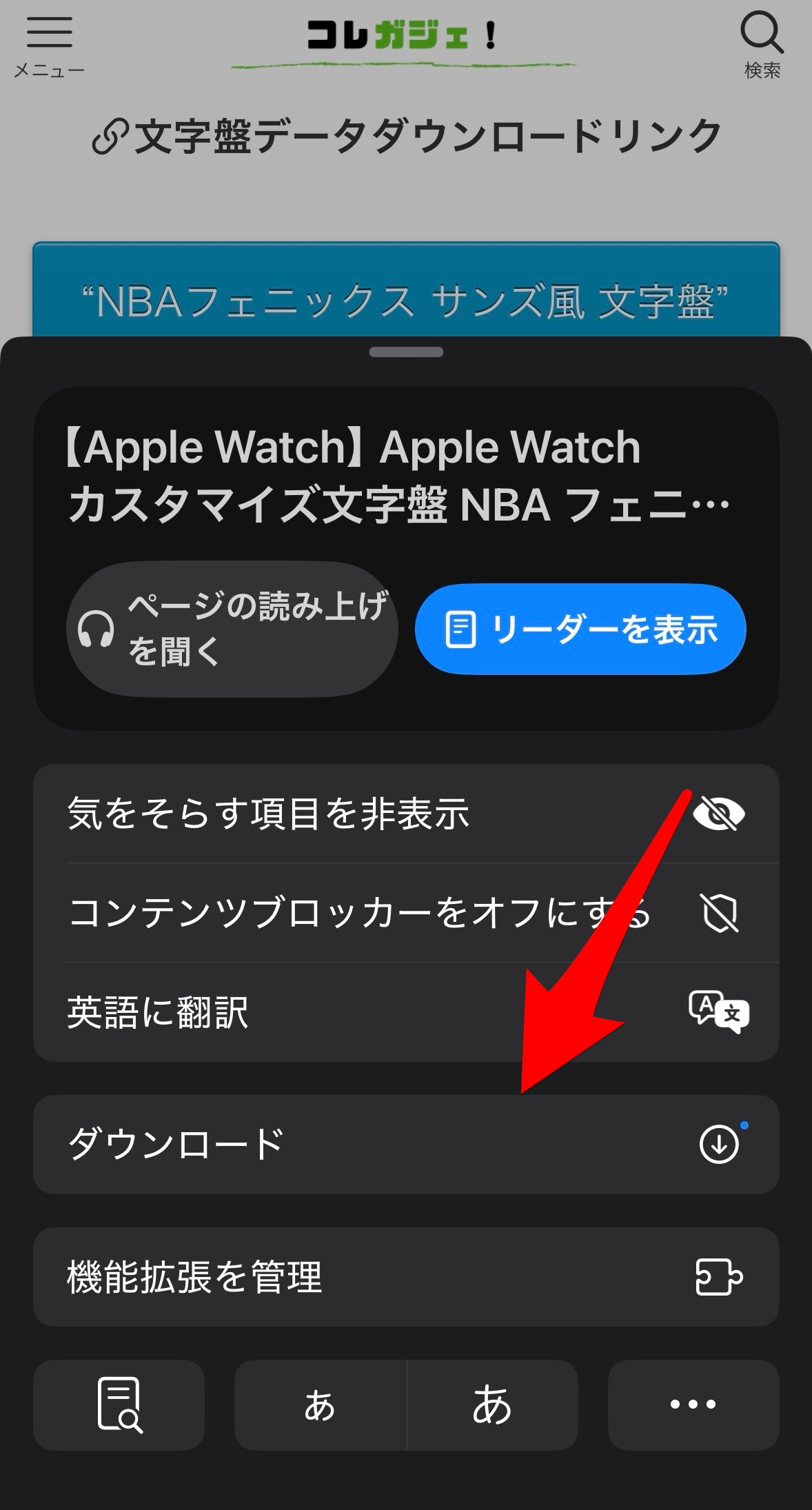Turn off content blockers コンテンツブロッカーをオフにする

(406, 913)
